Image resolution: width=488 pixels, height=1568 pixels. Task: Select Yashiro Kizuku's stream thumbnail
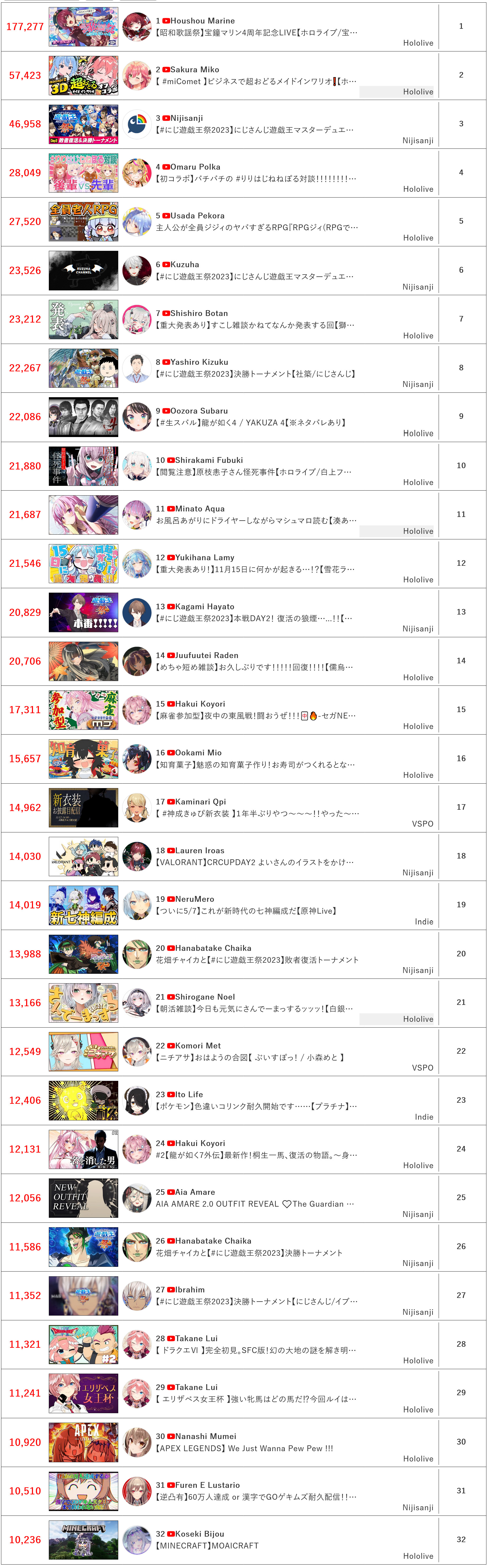pos(83,368)
